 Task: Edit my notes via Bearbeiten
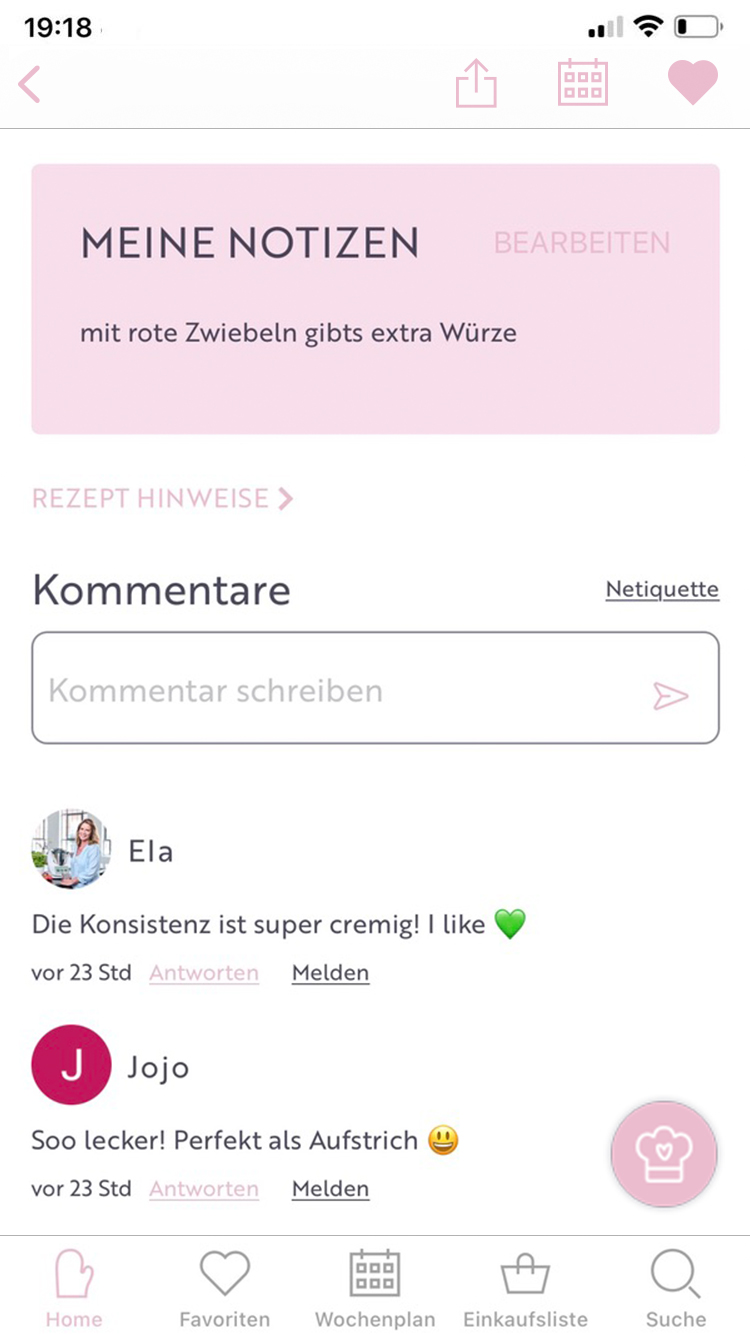pyautogui.click(x=582, y=243)
